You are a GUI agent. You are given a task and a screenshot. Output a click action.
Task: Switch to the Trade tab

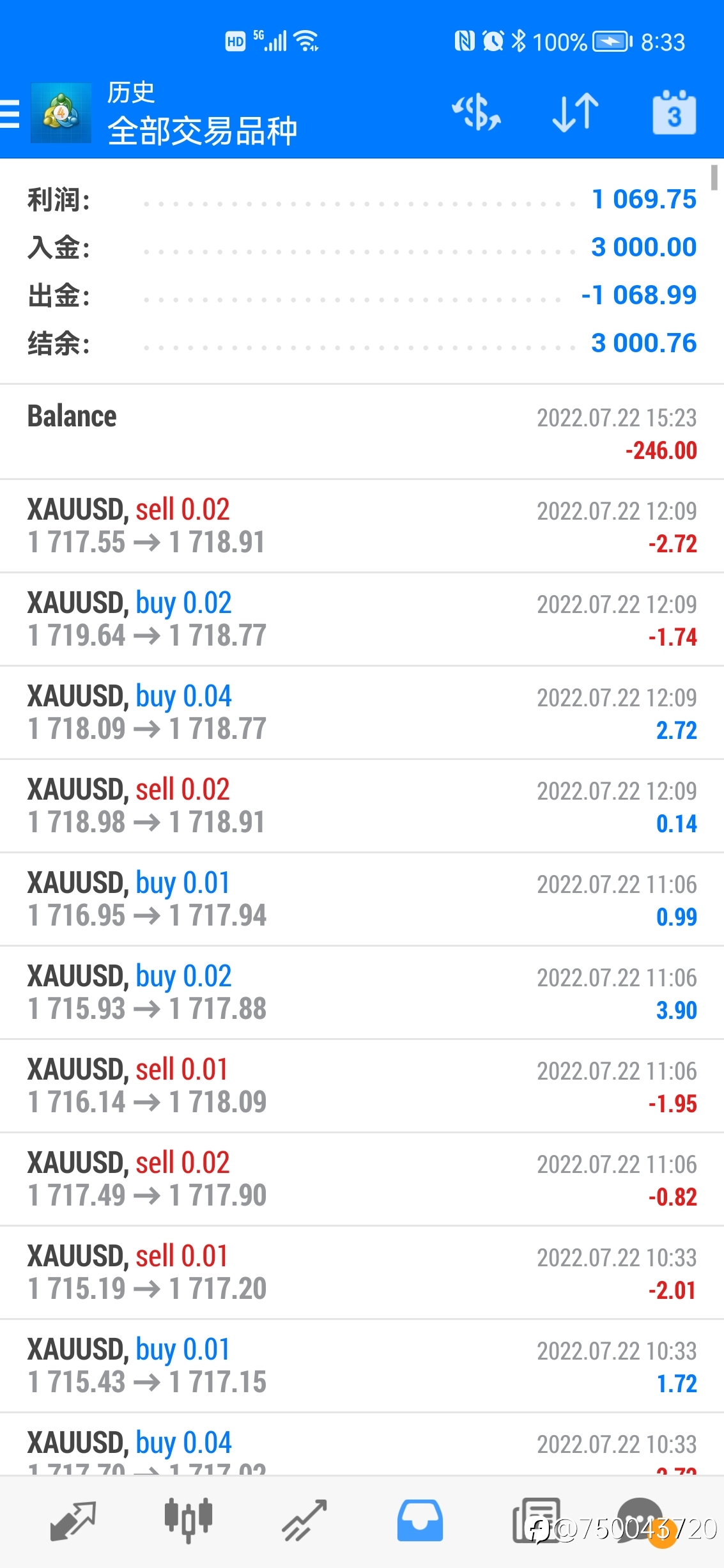pyautogui.click(x=304, y=1521)
